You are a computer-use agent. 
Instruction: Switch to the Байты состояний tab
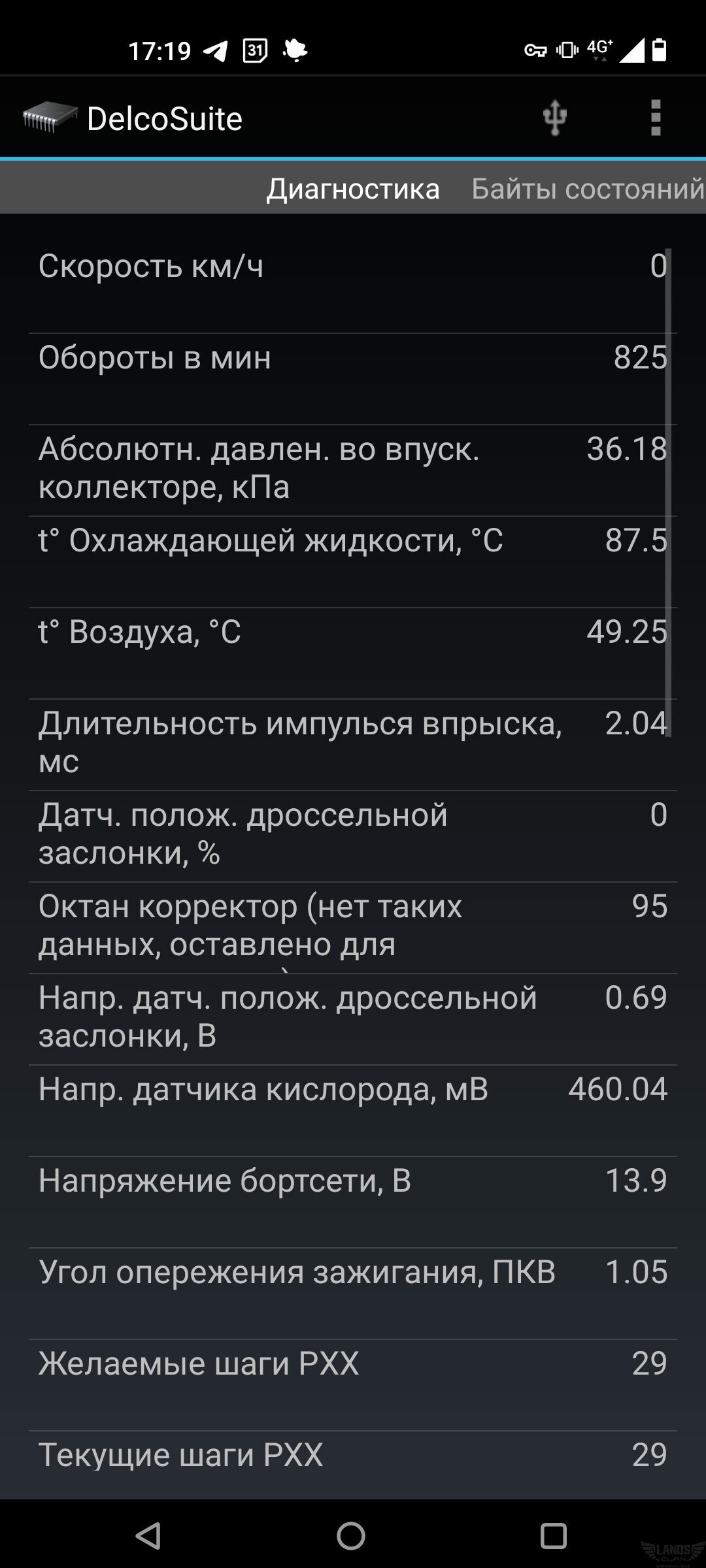click(588, 189)
